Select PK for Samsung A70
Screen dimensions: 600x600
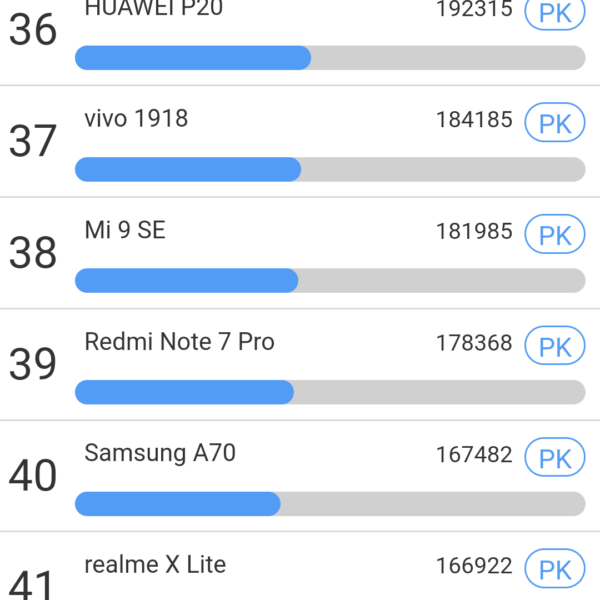(555, 458)
